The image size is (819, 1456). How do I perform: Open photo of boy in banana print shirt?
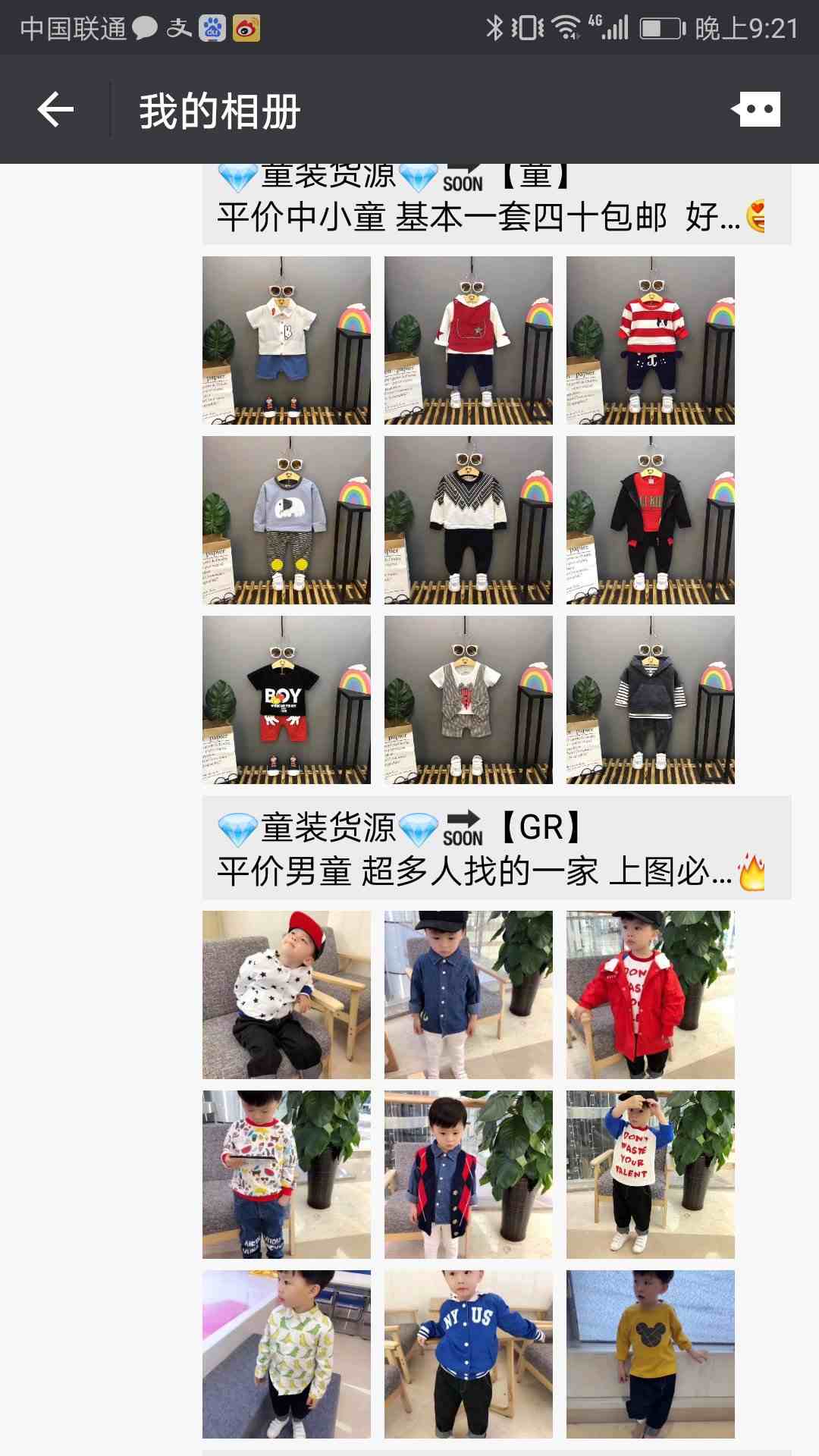click(x=287, y=1354)
